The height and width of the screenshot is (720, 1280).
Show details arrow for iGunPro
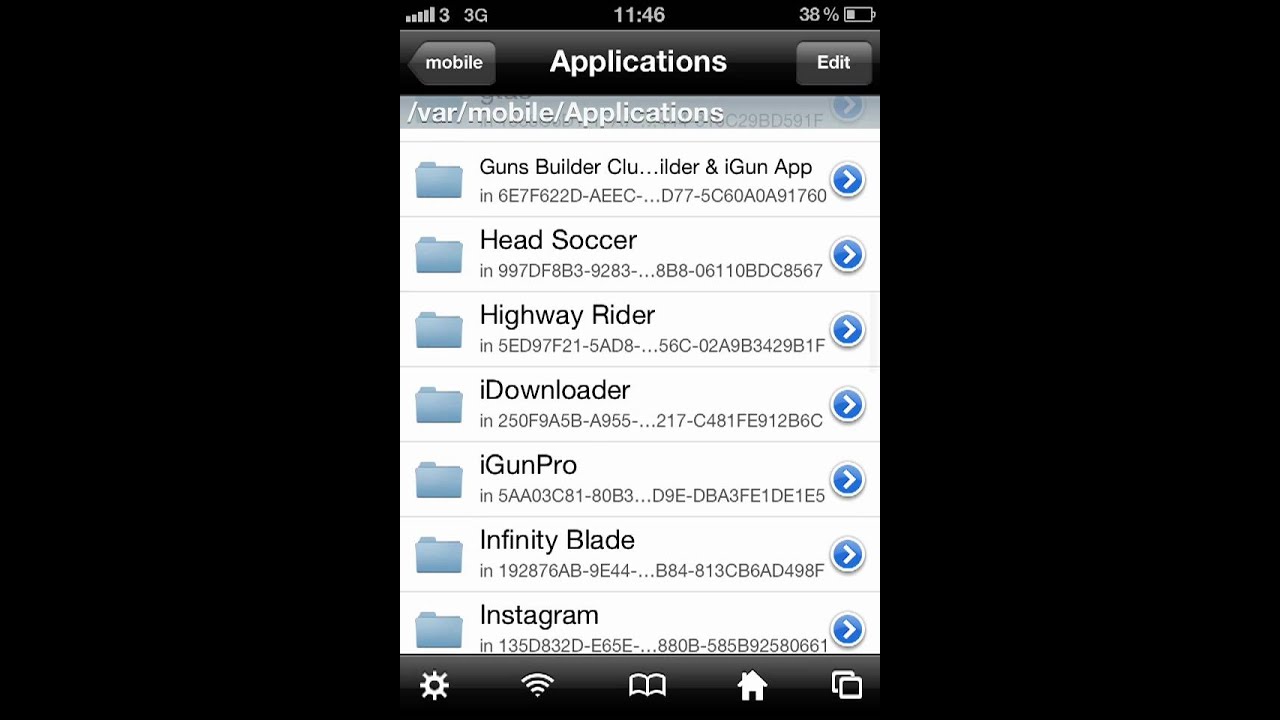tap(847, 480)
